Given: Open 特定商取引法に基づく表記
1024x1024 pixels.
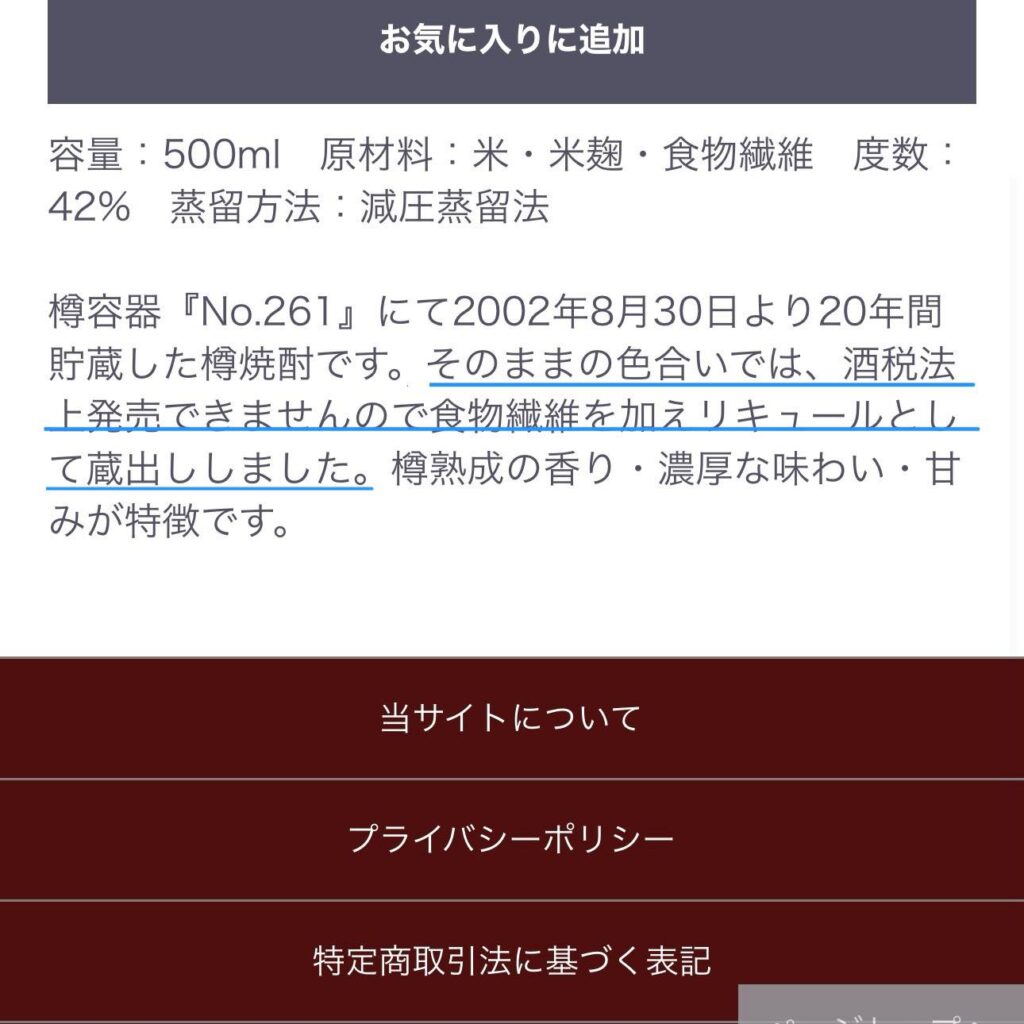Looking at the screenshot, I should point(511,961).
